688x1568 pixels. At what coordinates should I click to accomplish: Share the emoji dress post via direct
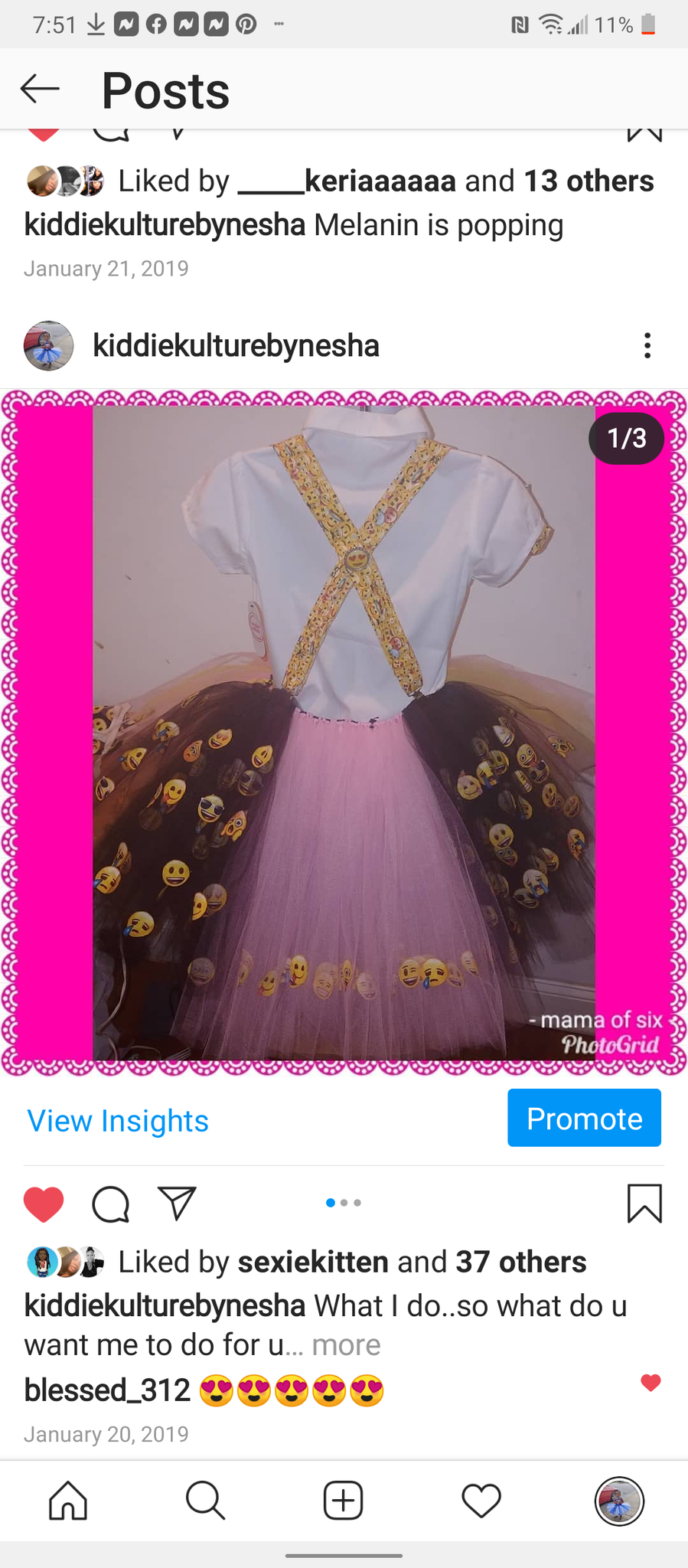178,1204
